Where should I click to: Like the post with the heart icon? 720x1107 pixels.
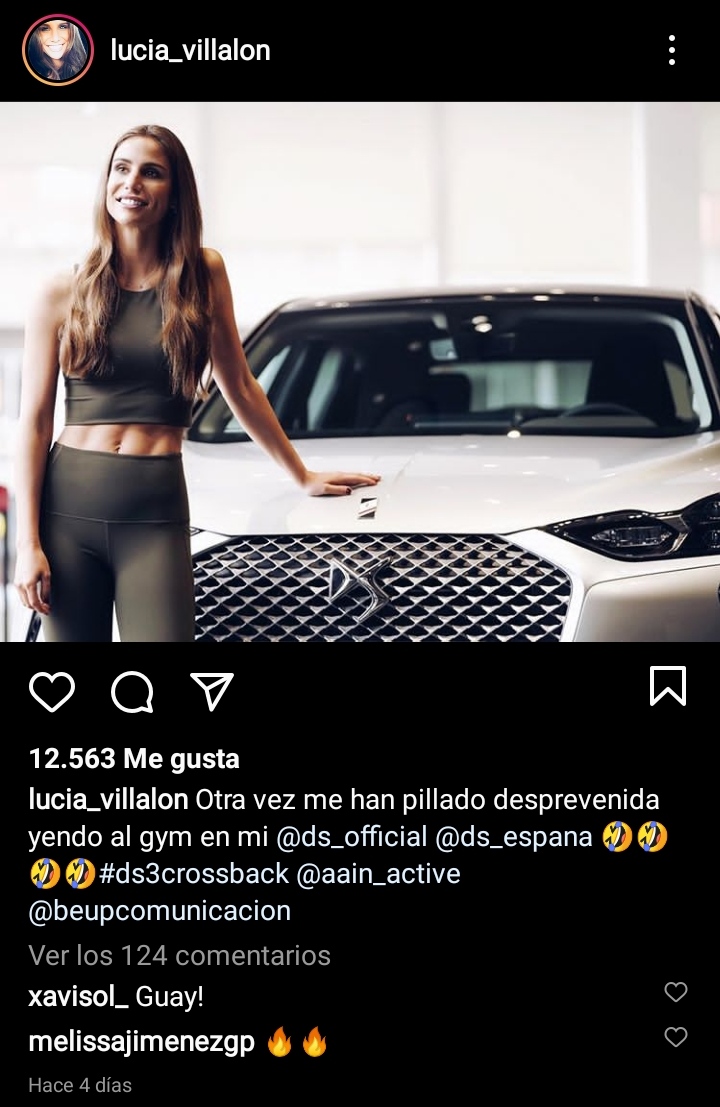pos(52,691)
